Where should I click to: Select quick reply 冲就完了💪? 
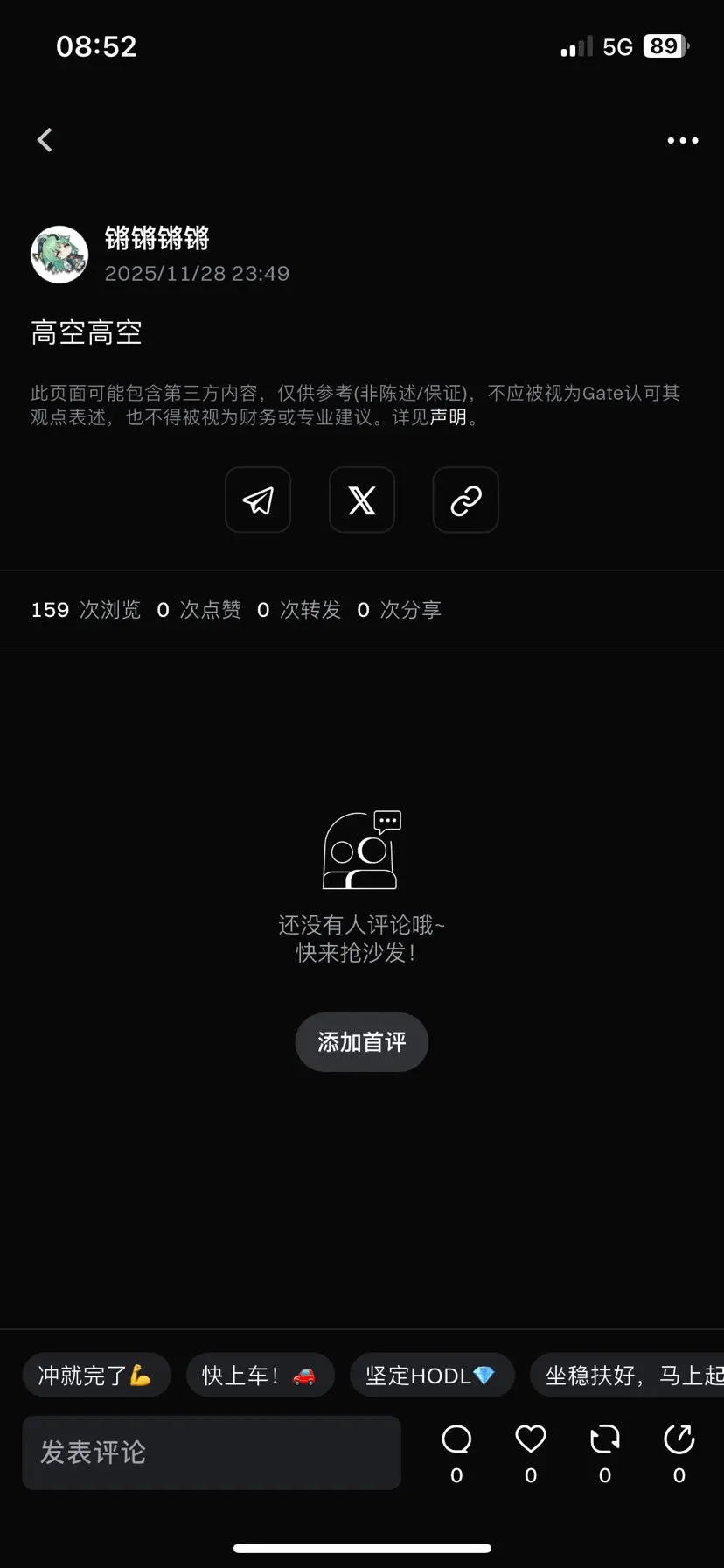[96, 1375]
